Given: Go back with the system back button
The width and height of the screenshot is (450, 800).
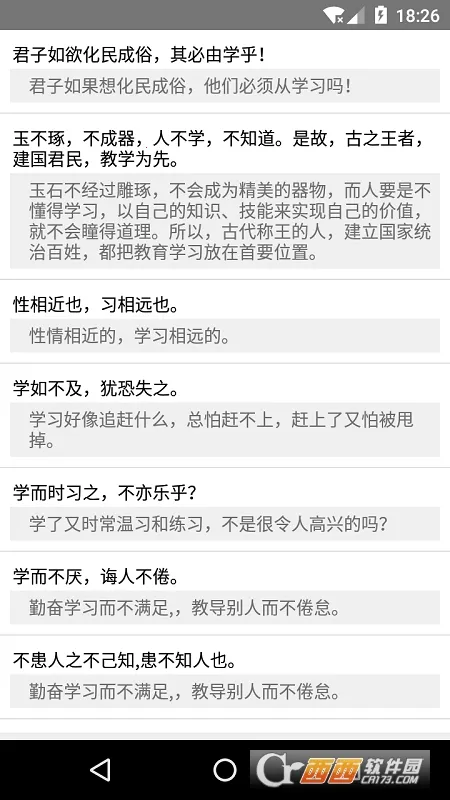Looking at the screenshot, I should 100,770.
